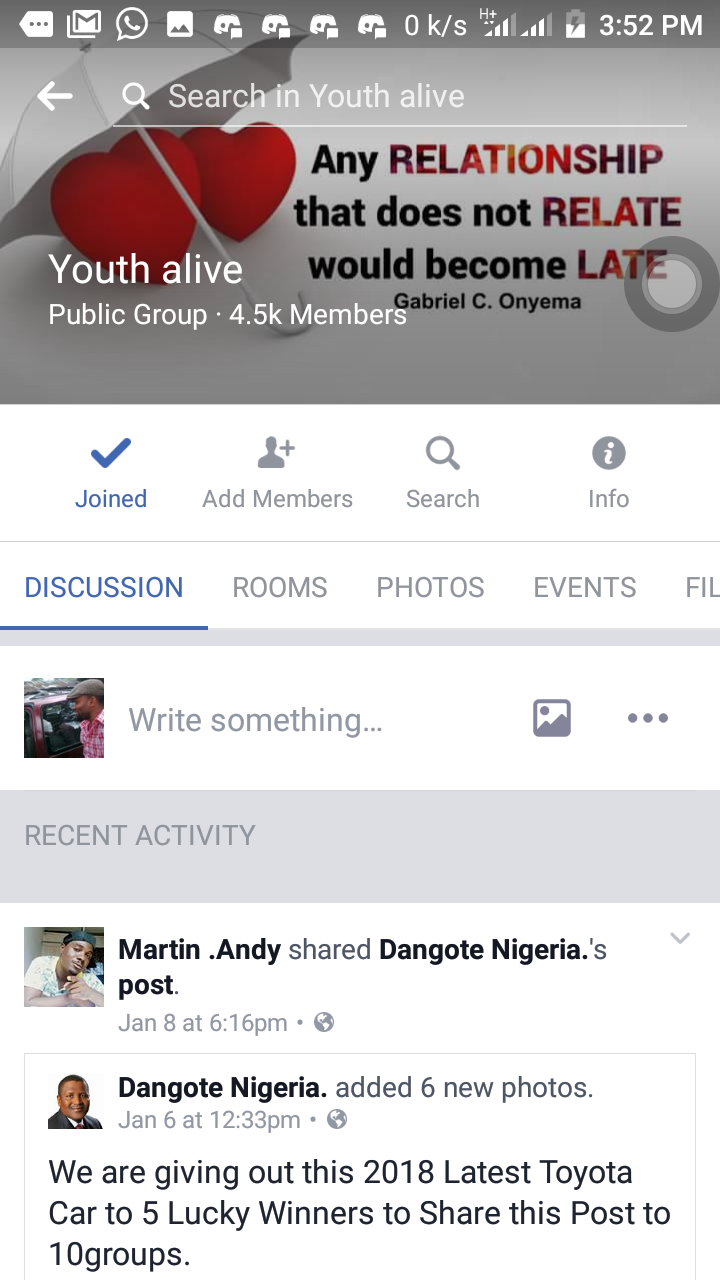Open the Dangote Nigeria. page link

click(222, 1088)
